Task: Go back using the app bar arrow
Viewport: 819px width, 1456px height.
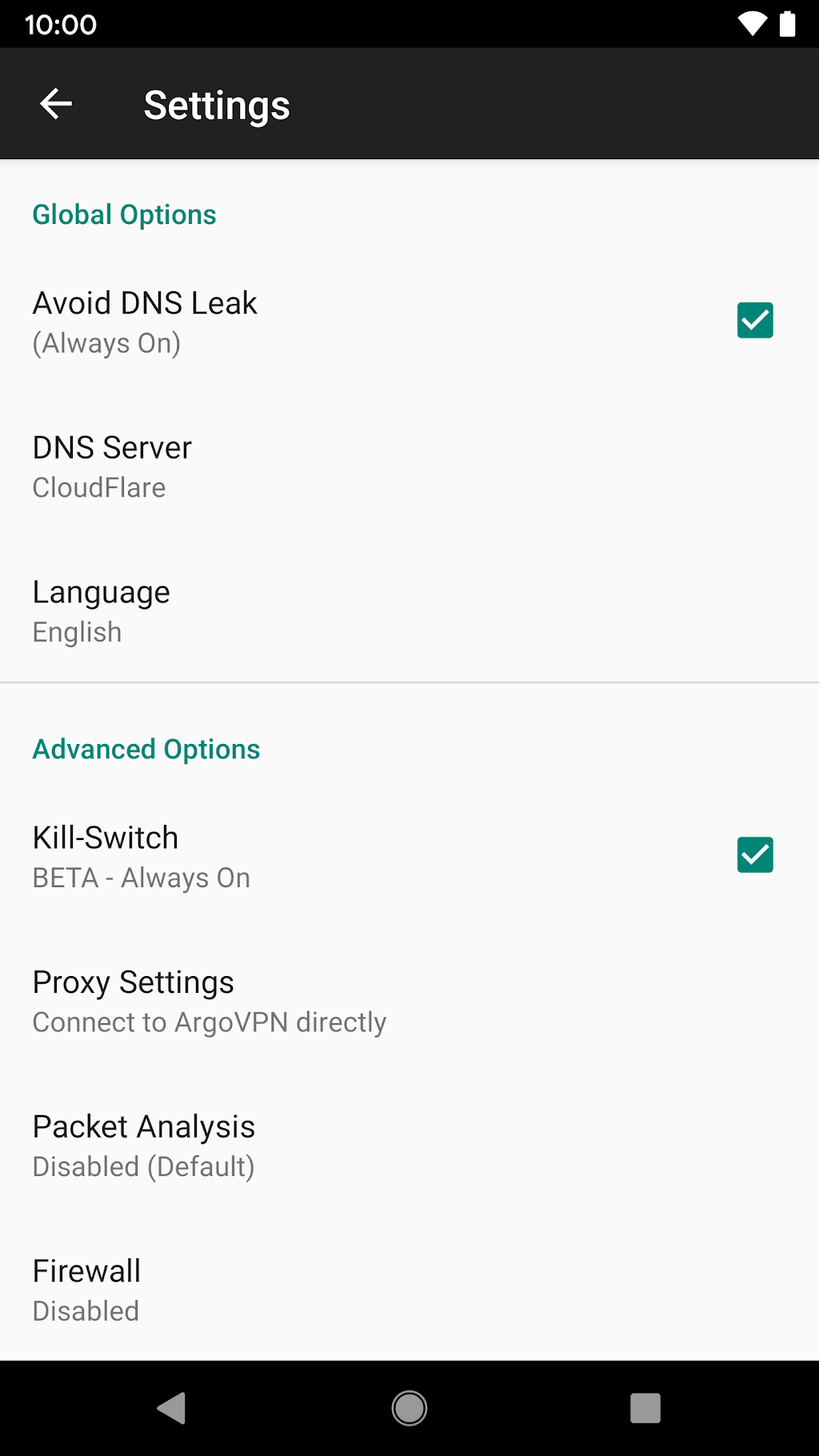Action: (x=56, y=104)
